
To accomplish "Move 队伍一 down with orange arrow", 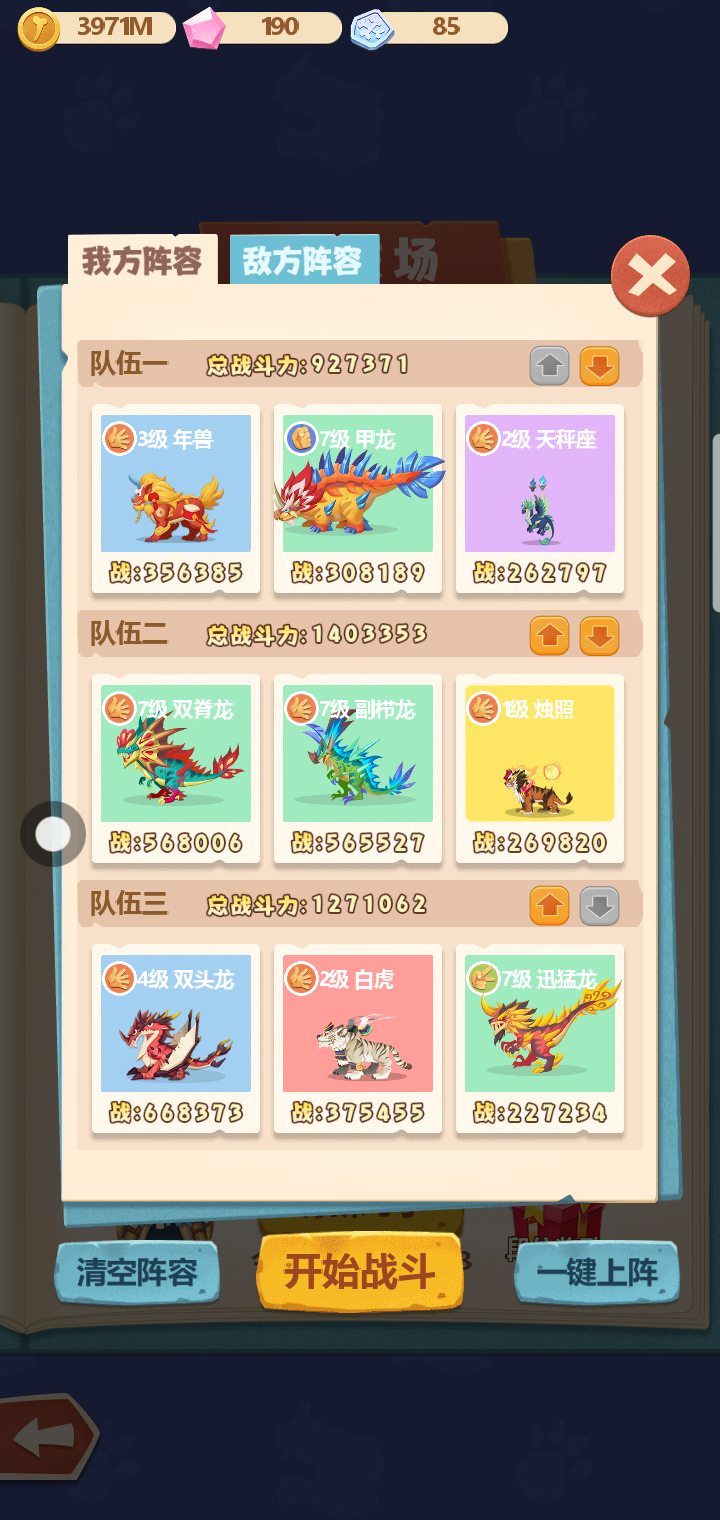I will pyautogui.click(x=599, y=366).
